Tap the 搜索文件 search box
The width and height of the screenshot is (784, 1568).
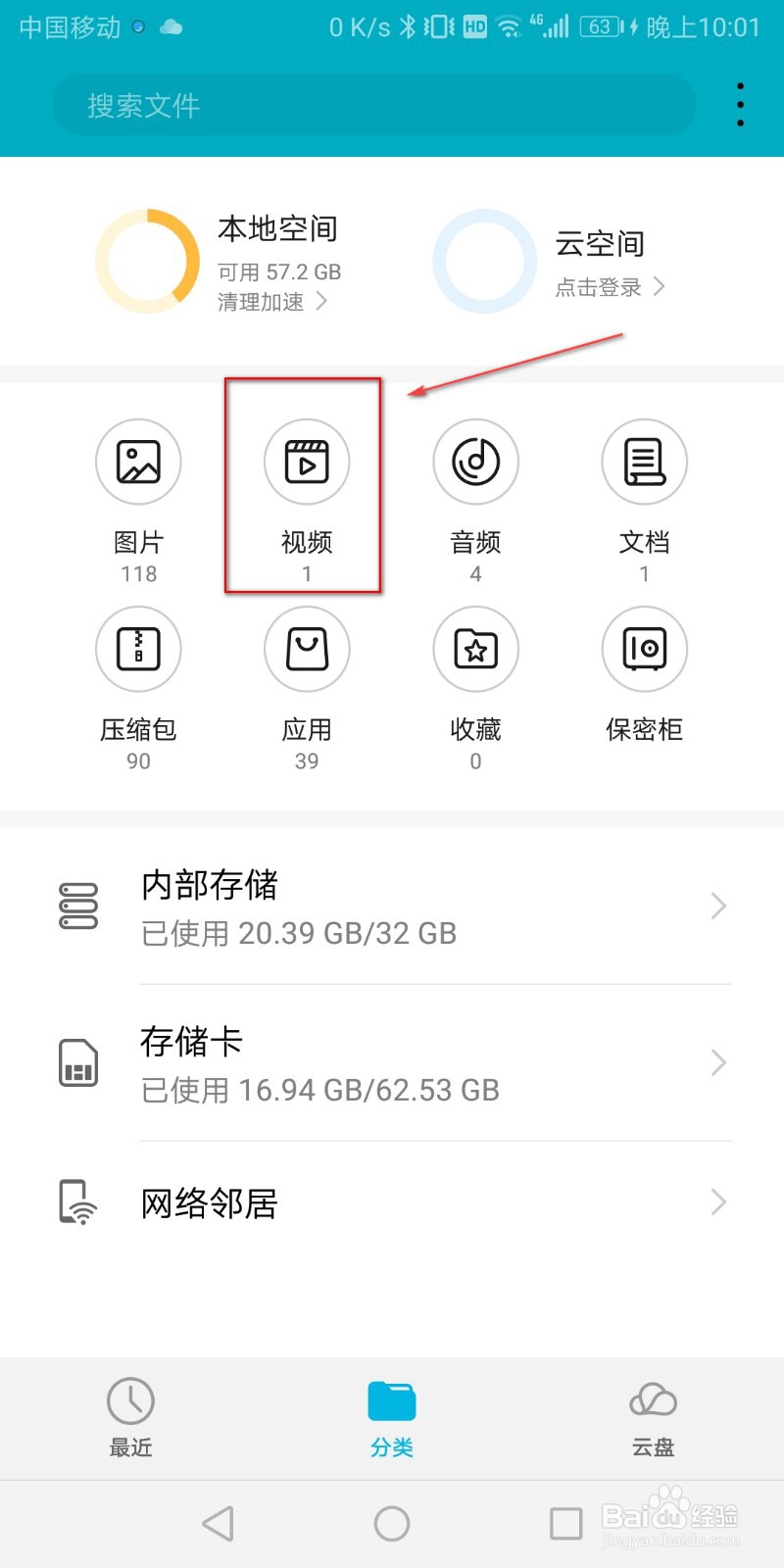(x=374, y=105)
